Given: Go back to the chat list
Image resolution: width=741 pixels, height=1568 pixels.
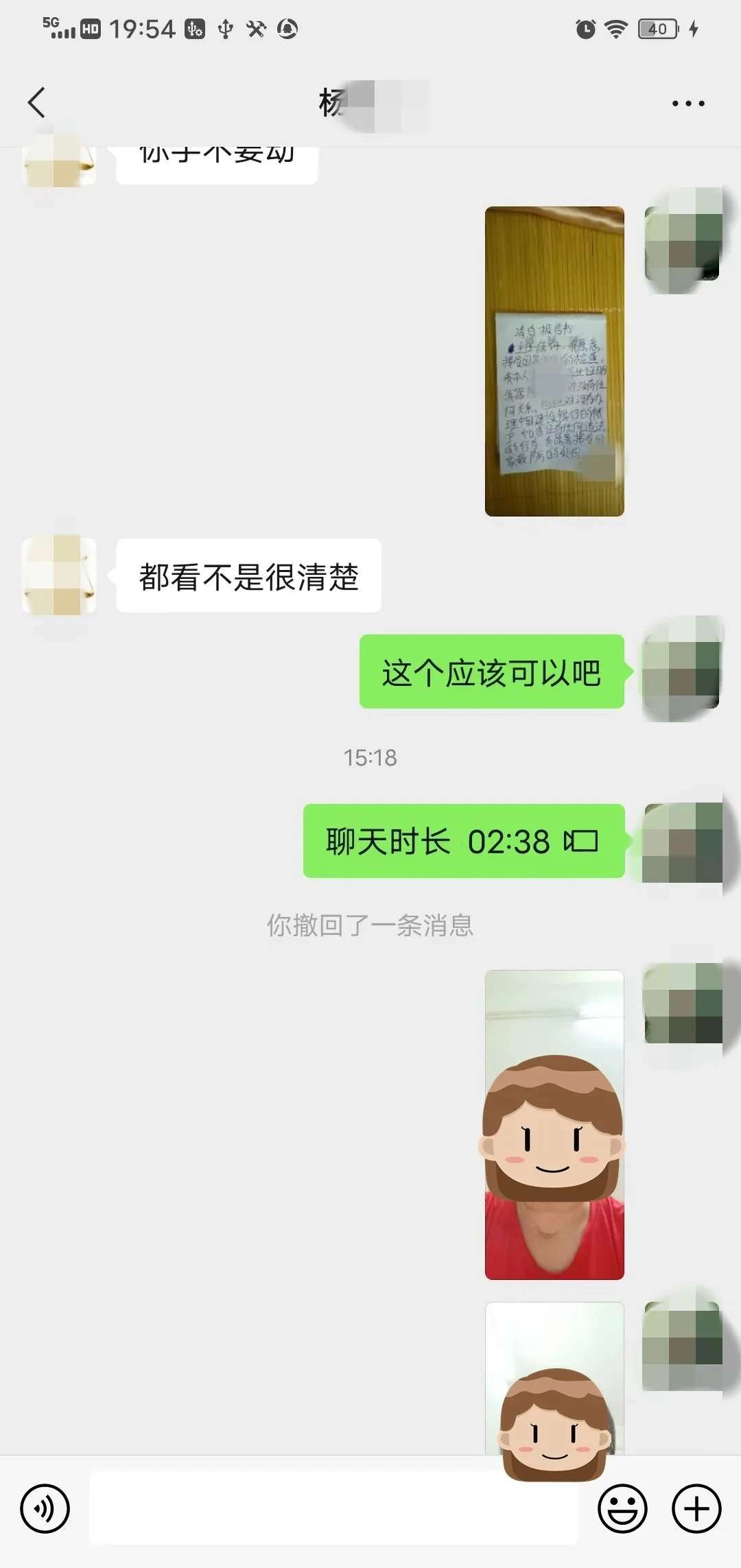Looking at the screenshot, I should (x=37, y=103).
